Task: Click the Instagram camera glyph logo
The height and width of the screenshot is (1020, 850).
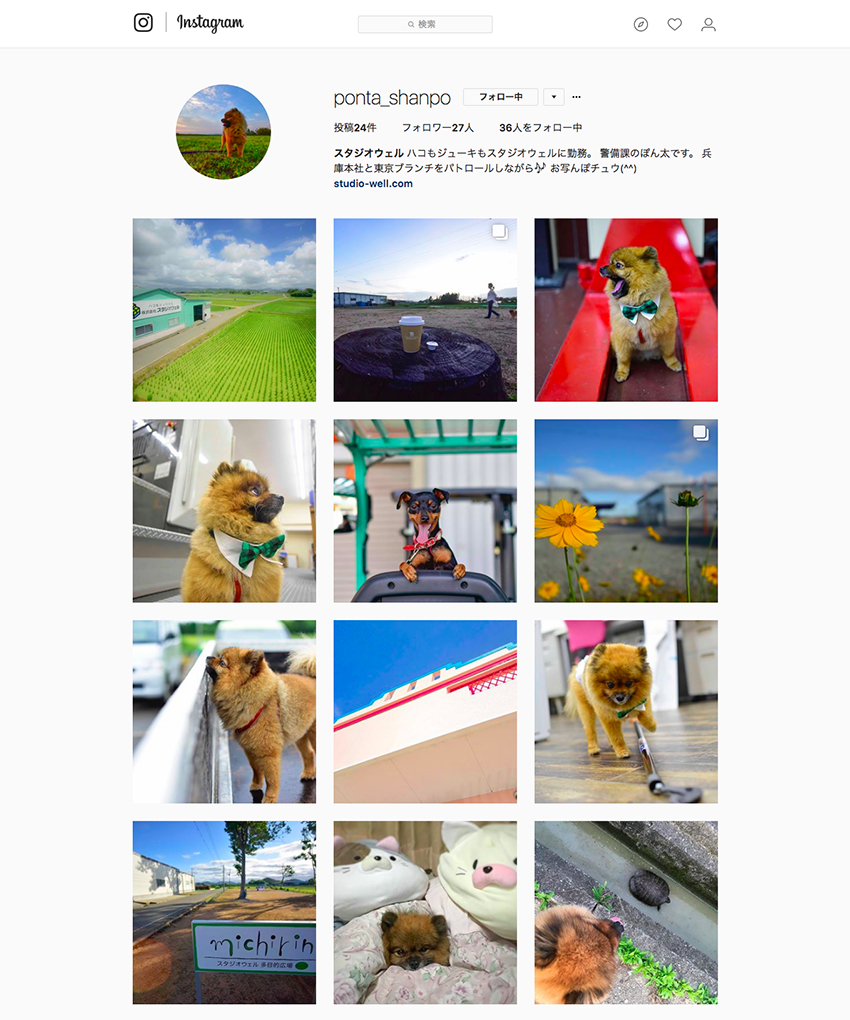Action: click(x=145, y=21)
